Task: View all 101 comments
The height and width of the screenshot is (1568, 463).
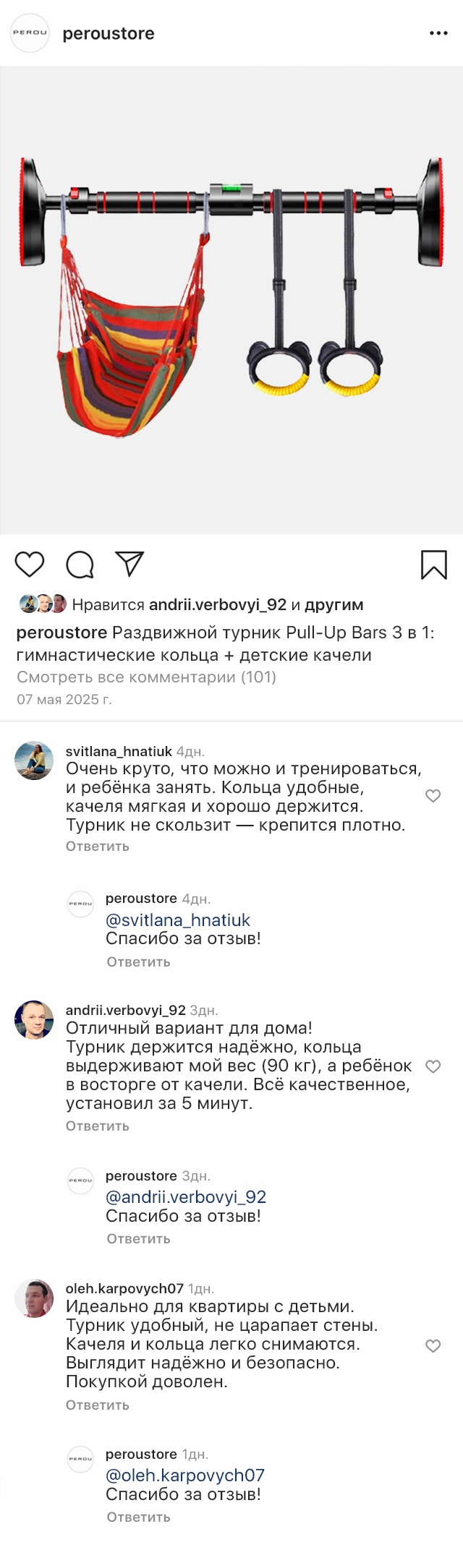Action: (146, 677)
